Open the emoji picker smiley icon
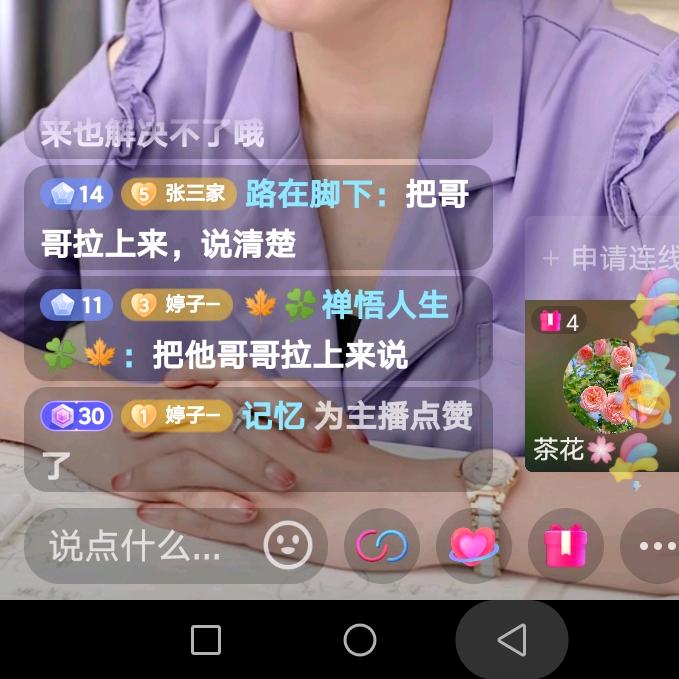This screenshot has height=679, width=679. point(288,546)
